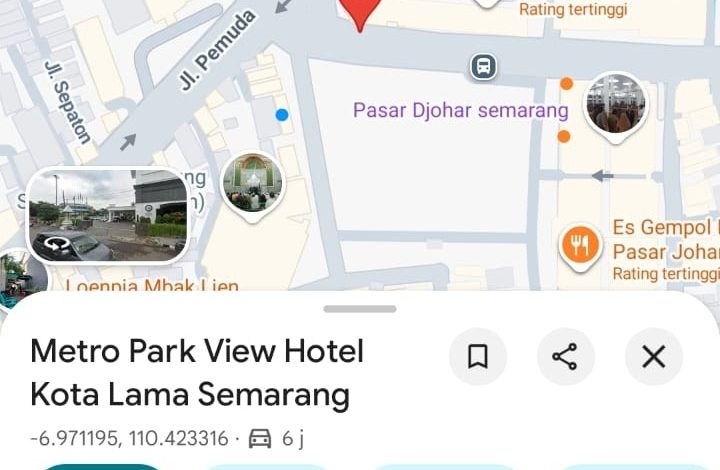Save Metro Park View Hotel with bookmark icon

click(478, 357)
